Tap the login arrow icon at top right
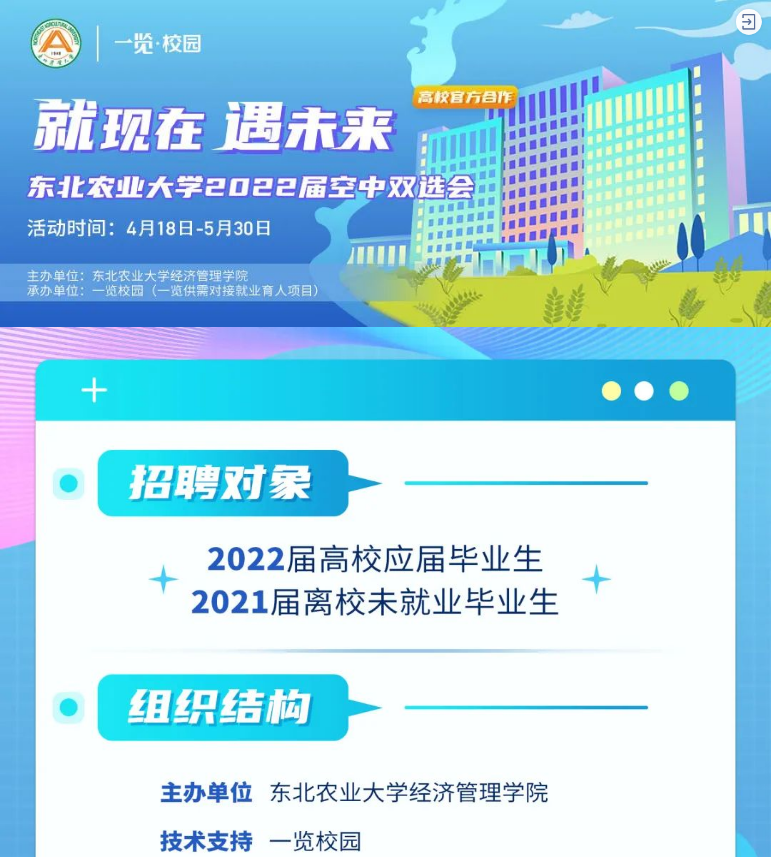This screenshot has height=857, width=771. pos(748,21)
